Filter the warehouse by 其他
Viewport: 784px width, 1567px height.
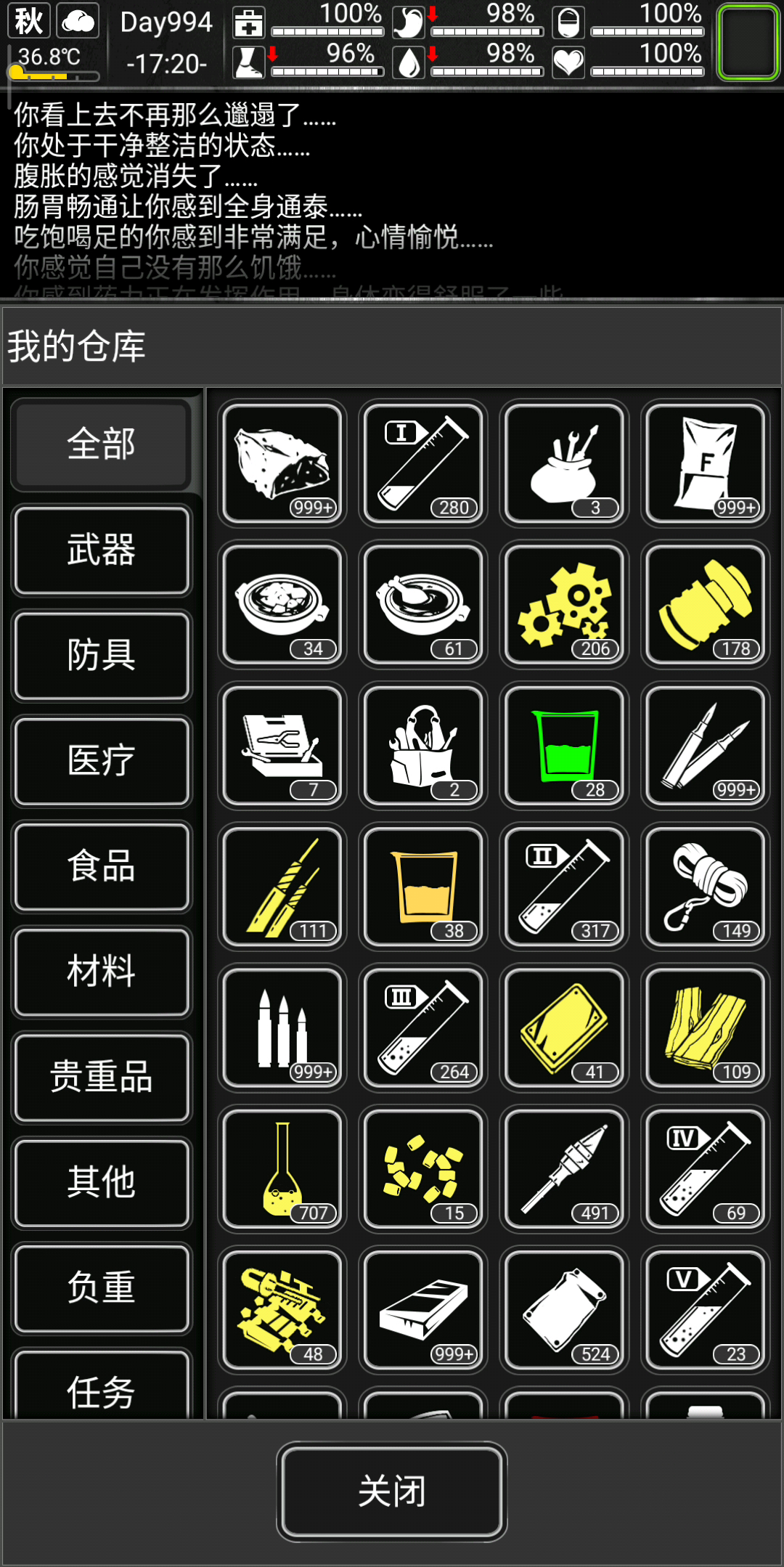click(x=102, y=1182)
